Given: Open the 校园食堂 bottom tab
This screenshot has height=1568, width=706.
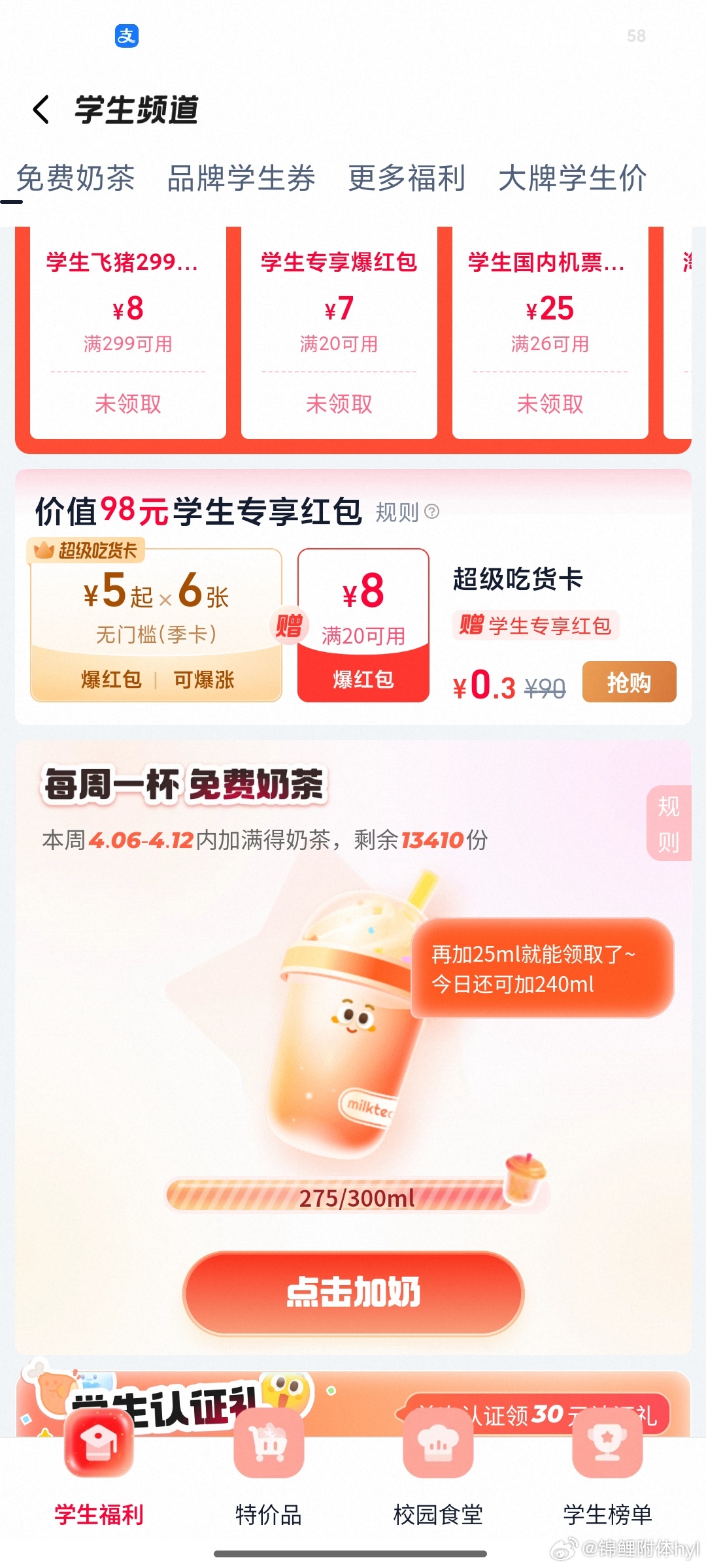Looking at the screenshot, I should [x=438, y=1477].
